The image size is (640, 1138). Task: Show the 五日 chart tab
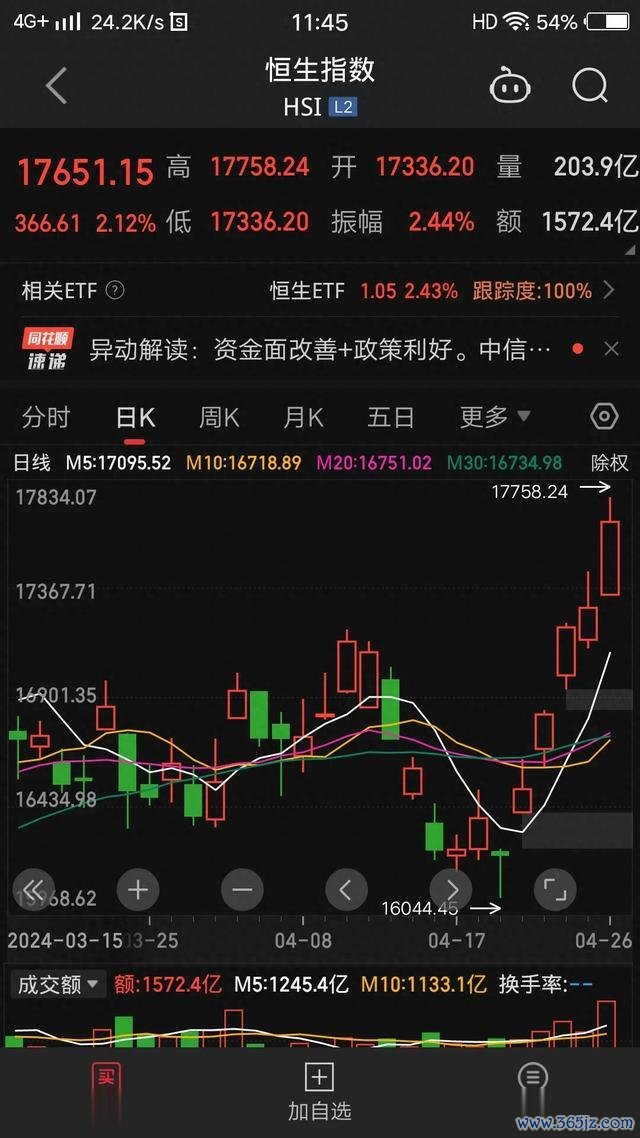(391, 417)
